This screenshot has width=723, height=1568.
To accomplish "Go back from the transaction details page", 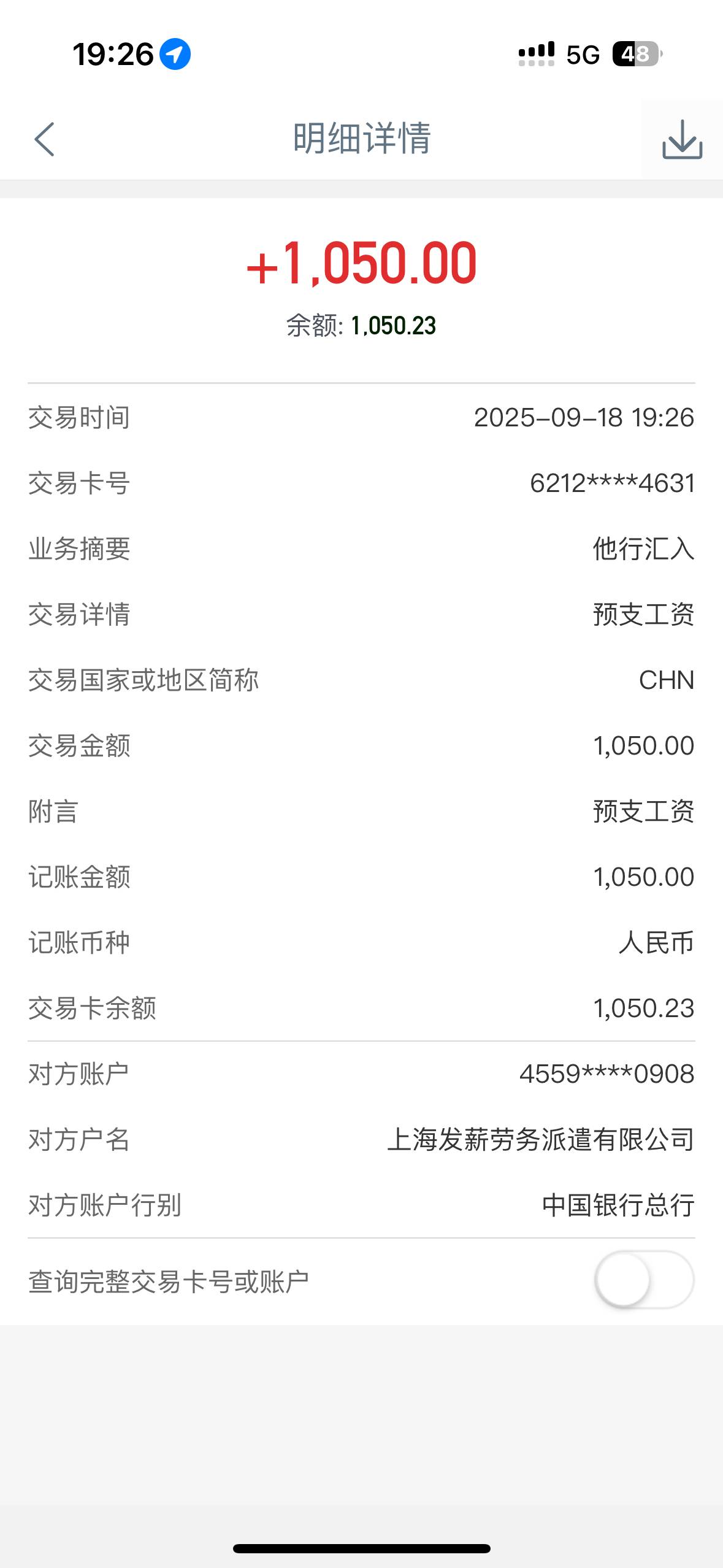I will 45,139.
